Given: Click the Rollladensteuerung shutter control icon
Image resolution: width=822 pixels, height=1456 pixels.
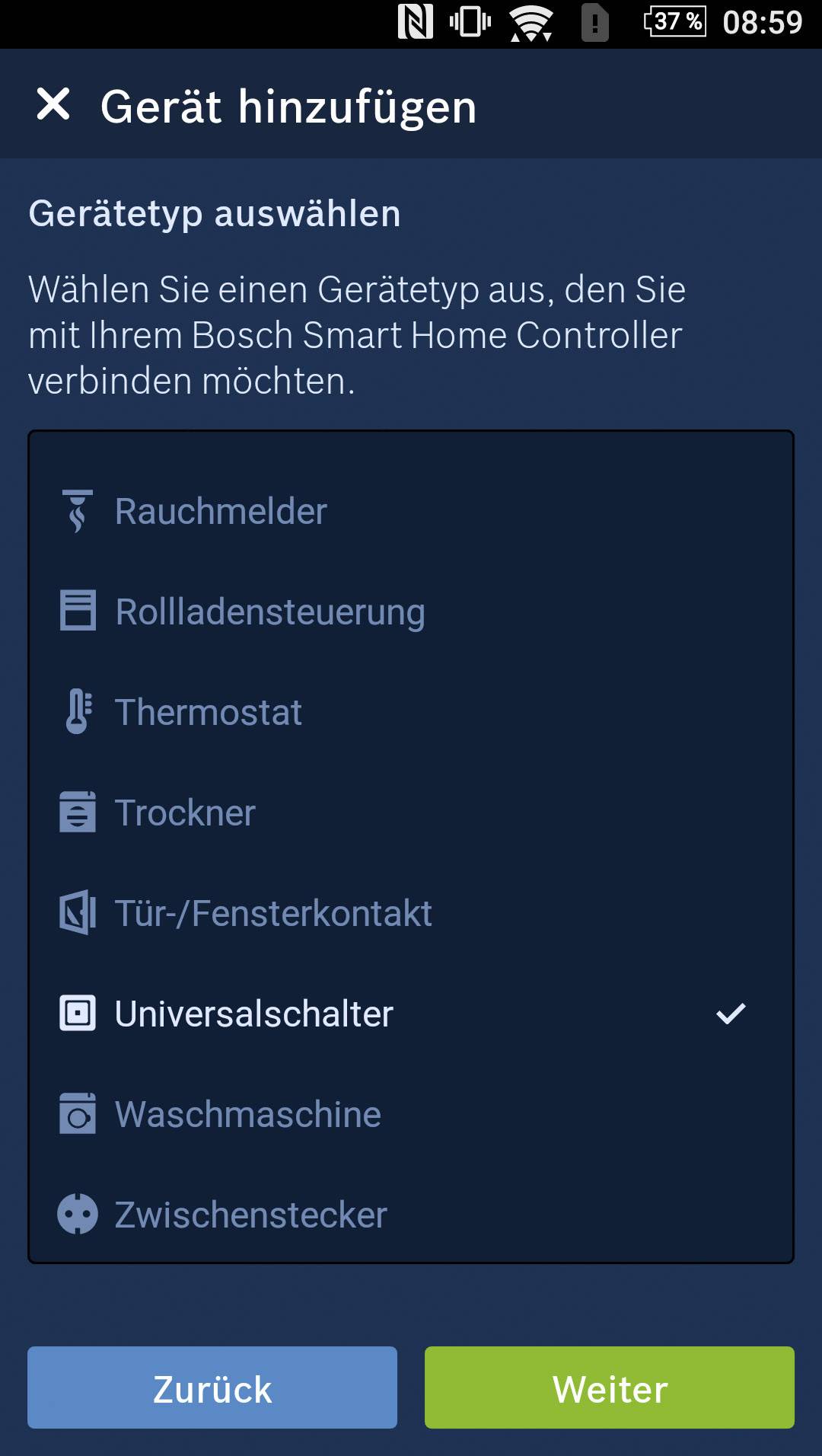Looking at the screenshot, I should click(77, 610).
